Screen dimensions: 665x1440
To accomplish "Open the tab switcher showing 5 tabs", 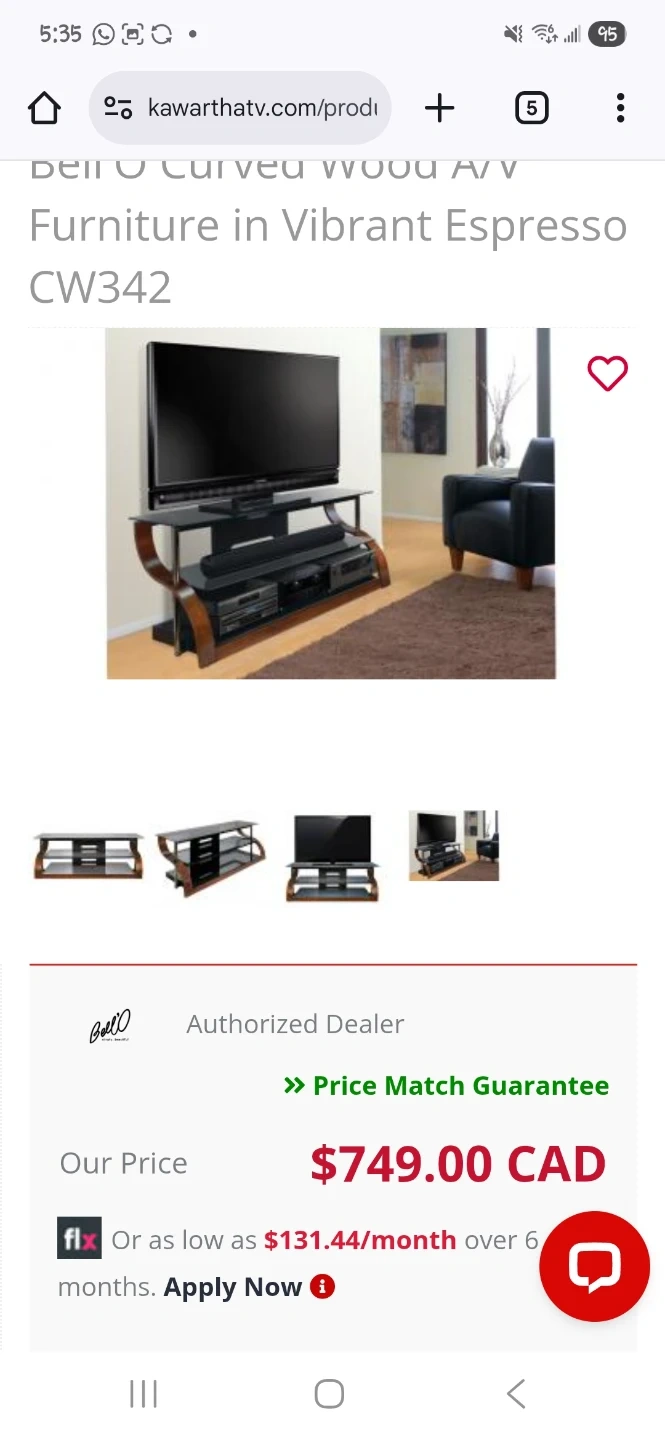I will coord(531,108).
